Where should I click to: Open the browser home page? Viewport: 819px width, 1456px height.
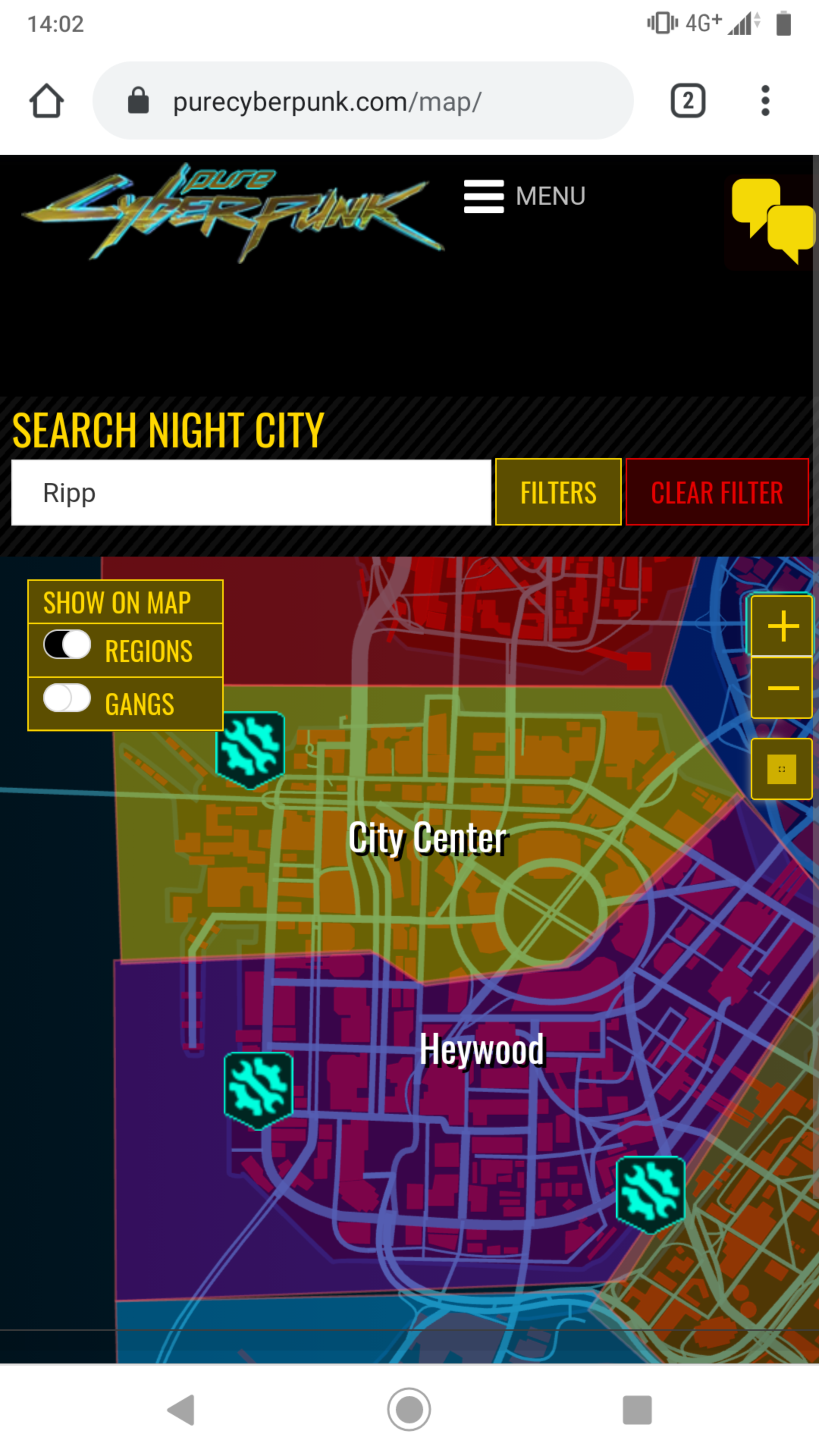(46, 101)
